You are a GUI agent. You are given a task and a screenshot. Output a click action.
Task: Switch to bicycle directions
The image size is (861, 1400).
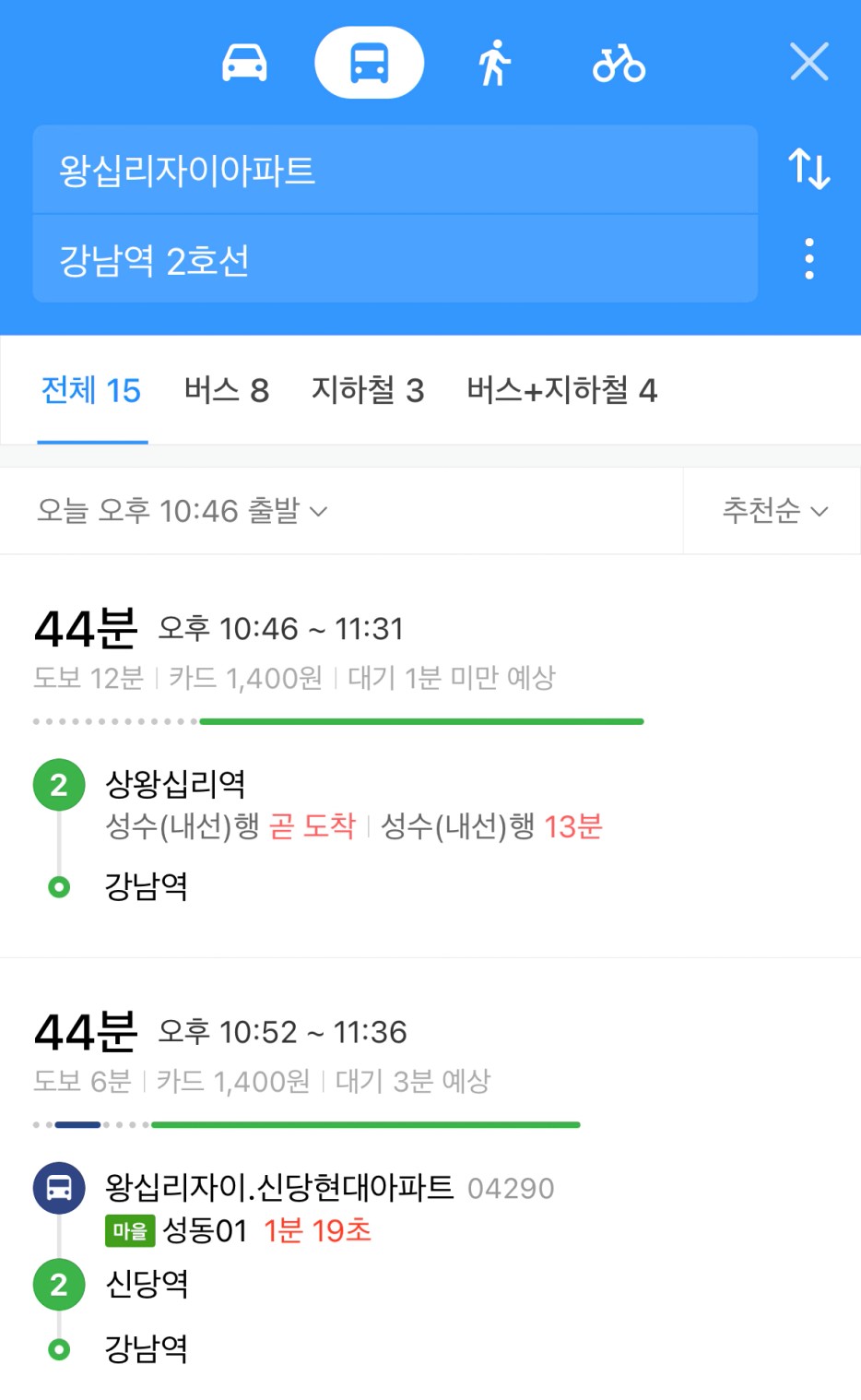[x=619, y=63]
